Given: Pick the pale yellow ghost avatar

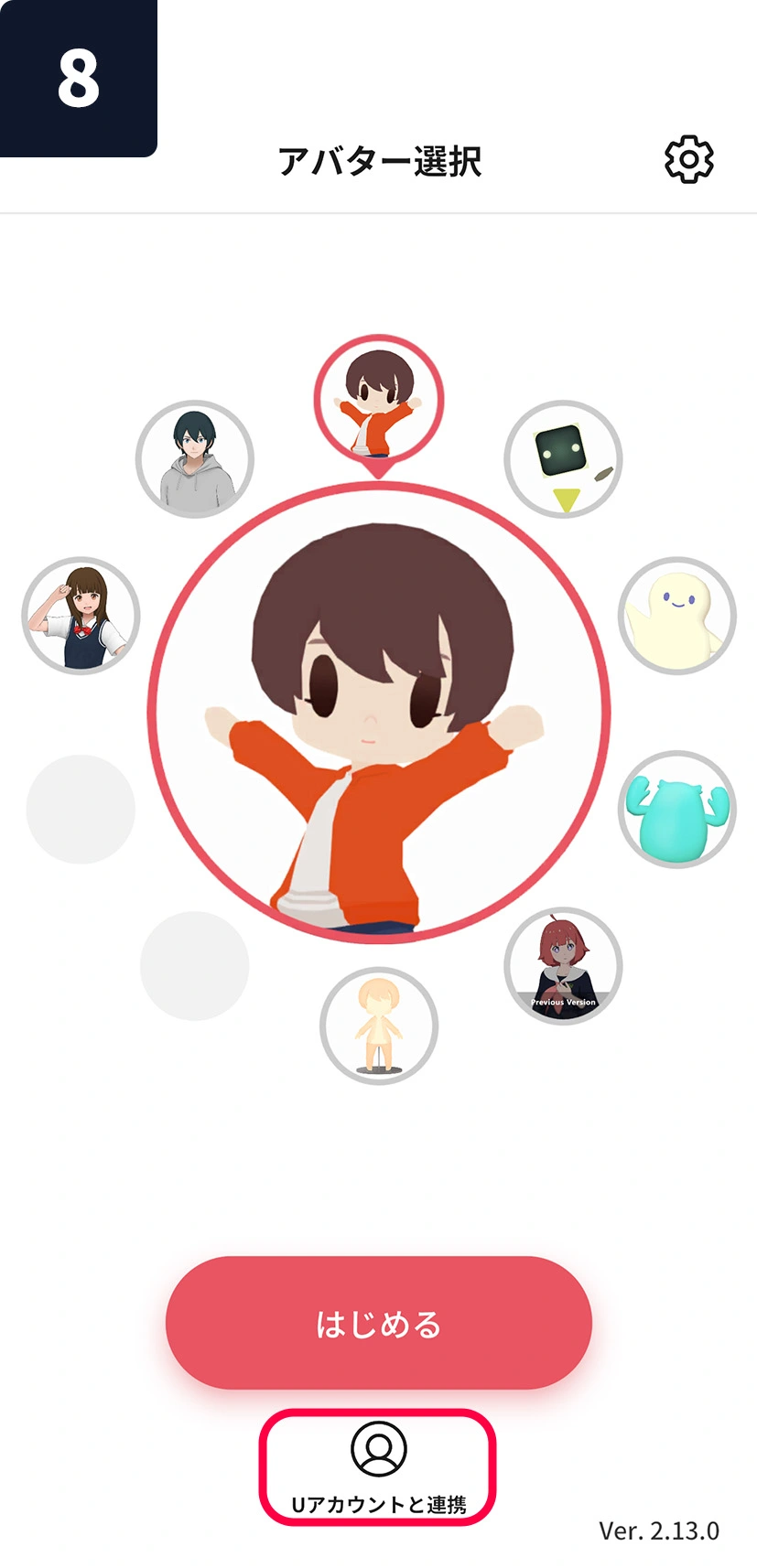Looking at the screenshot, I should click(677, 616).
